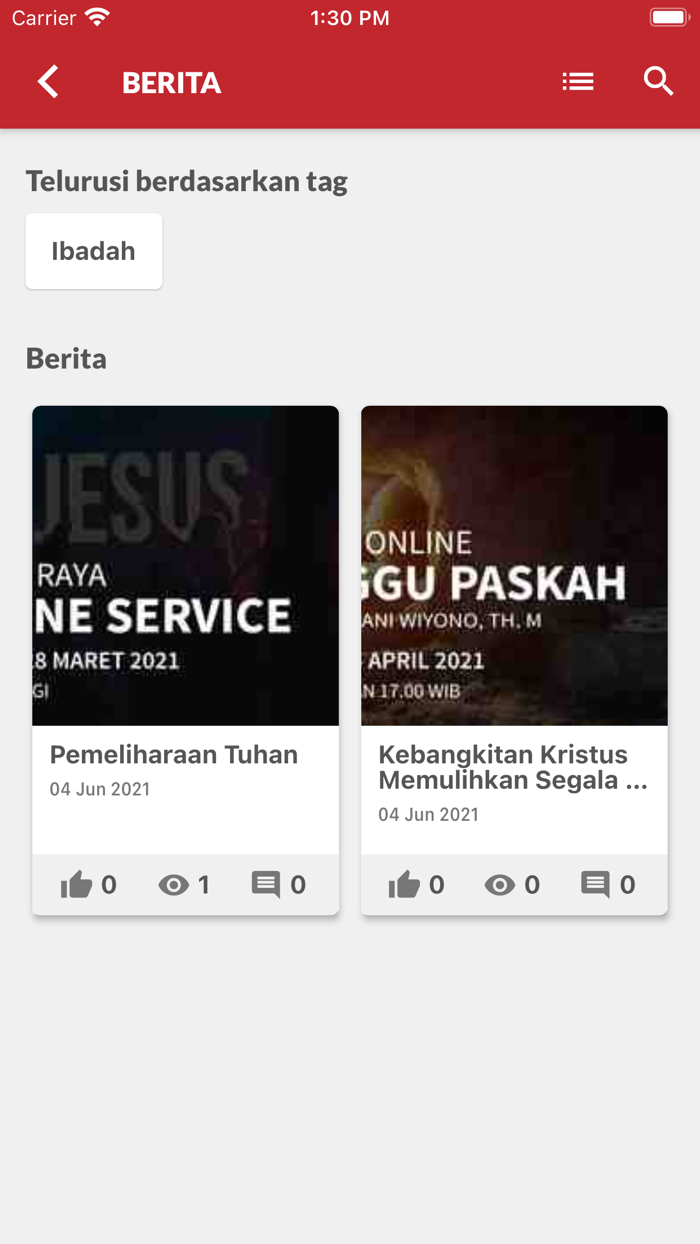Like the Kebangkitan Kristus article
This screenshot has width=700, height=1244.
405,884
